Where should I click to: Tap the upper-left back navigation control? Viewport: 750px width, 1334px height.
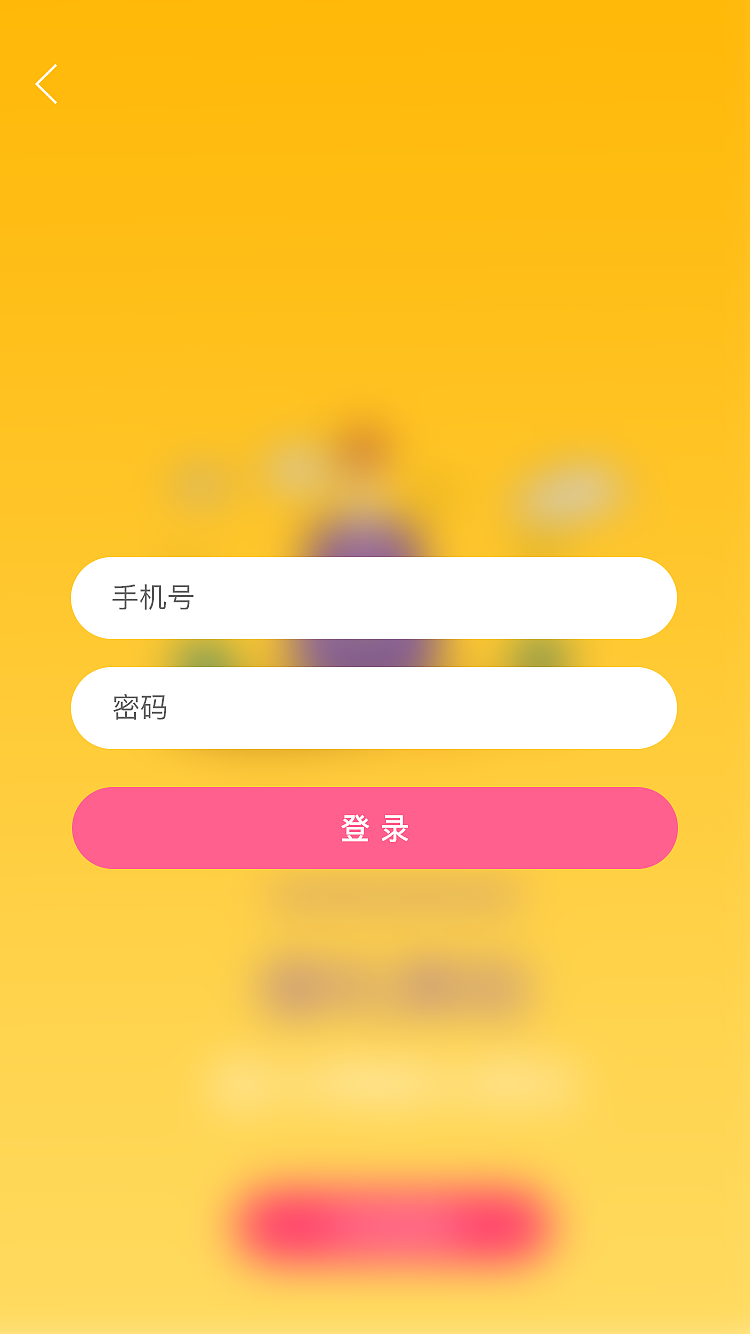click(x=46, y=85)
